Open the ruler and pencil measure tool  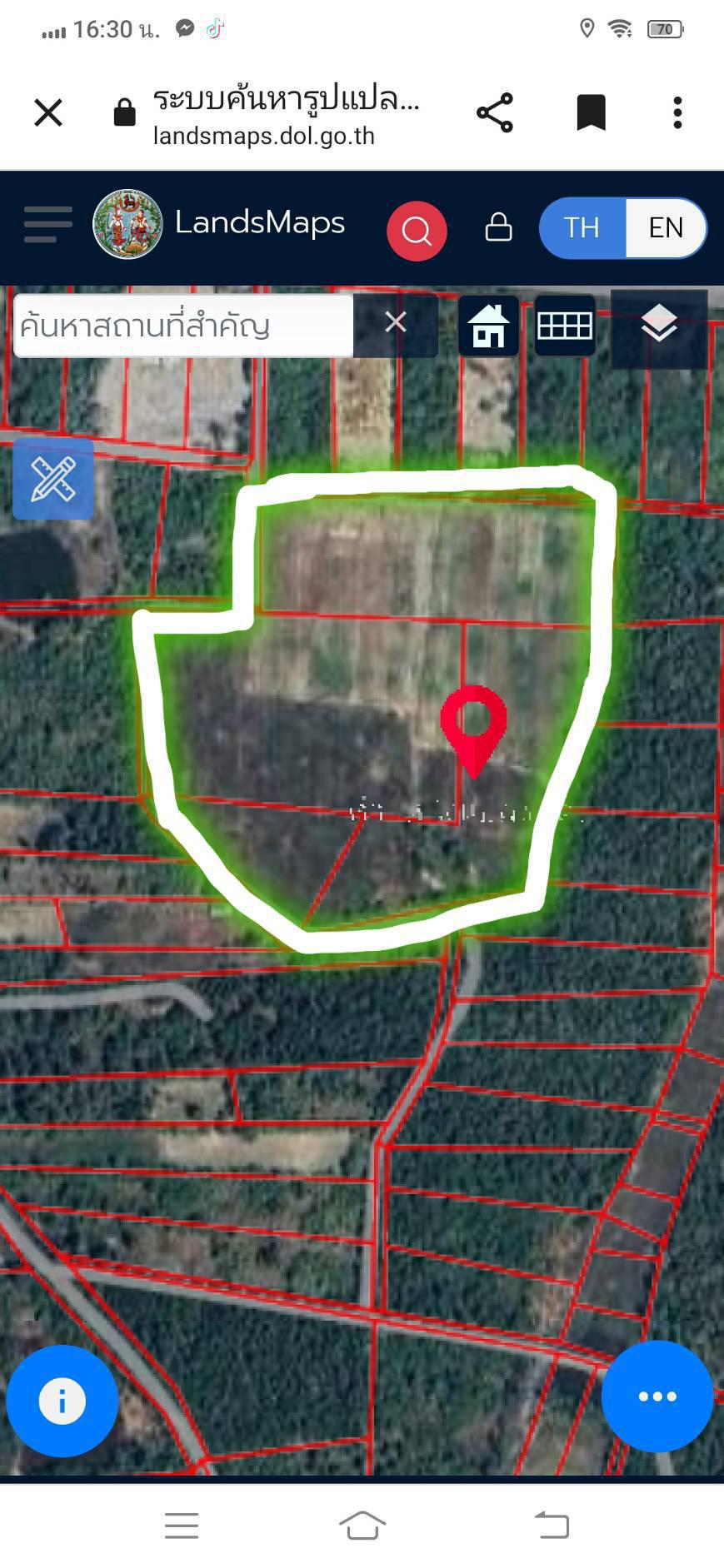(x=53, y=480)
